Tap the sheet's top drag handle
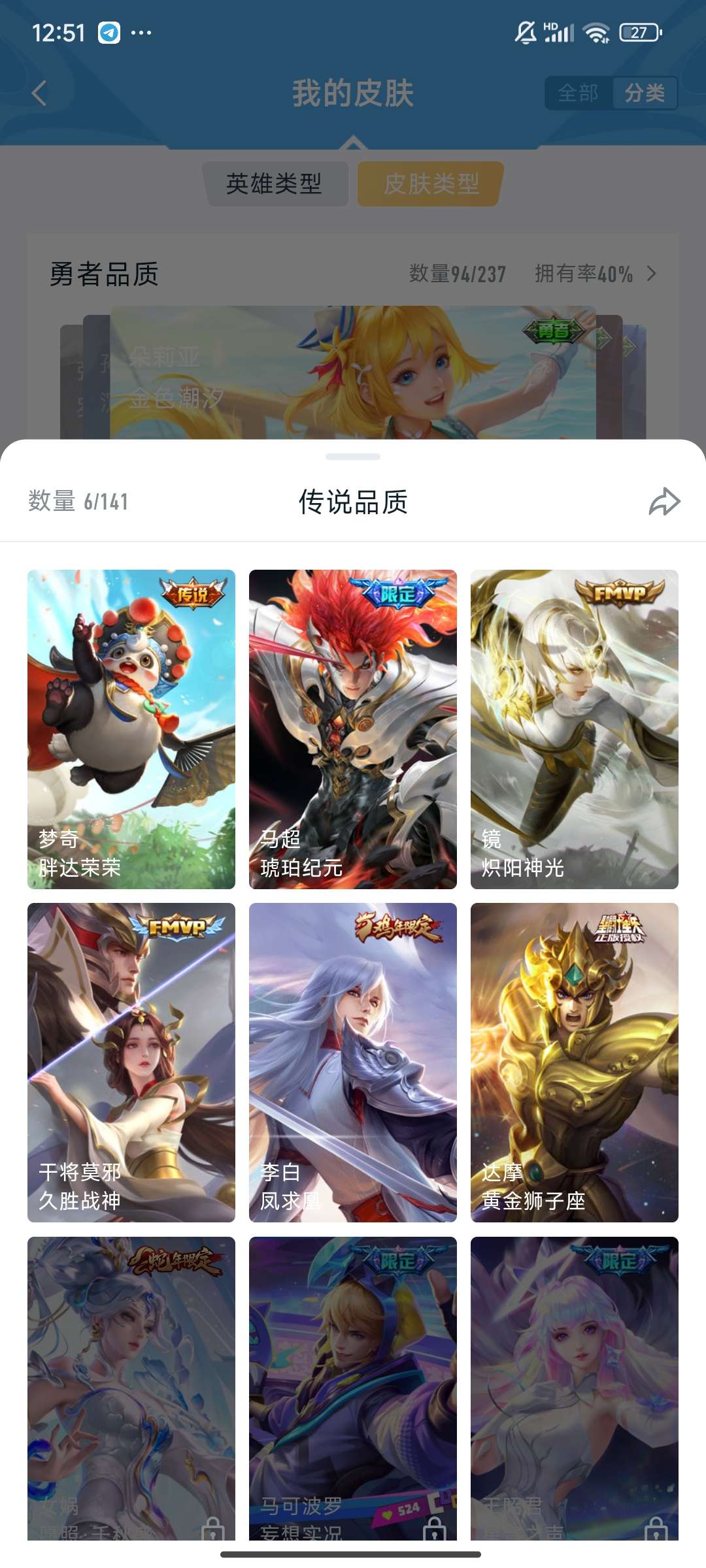Image resolution: width=706 pixels, height=1568 pixels. (x=353, y=457)
